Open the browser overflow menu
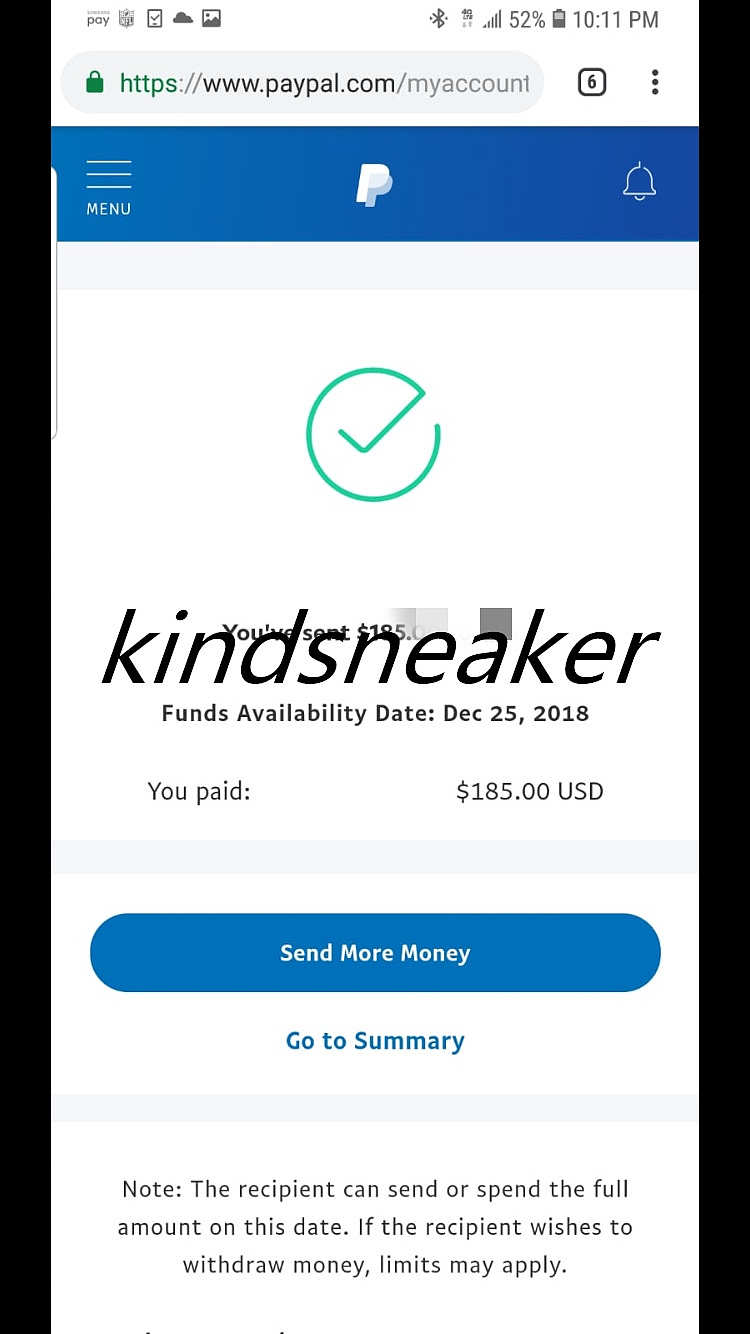 pyautogui.click(x=655, y=83)
